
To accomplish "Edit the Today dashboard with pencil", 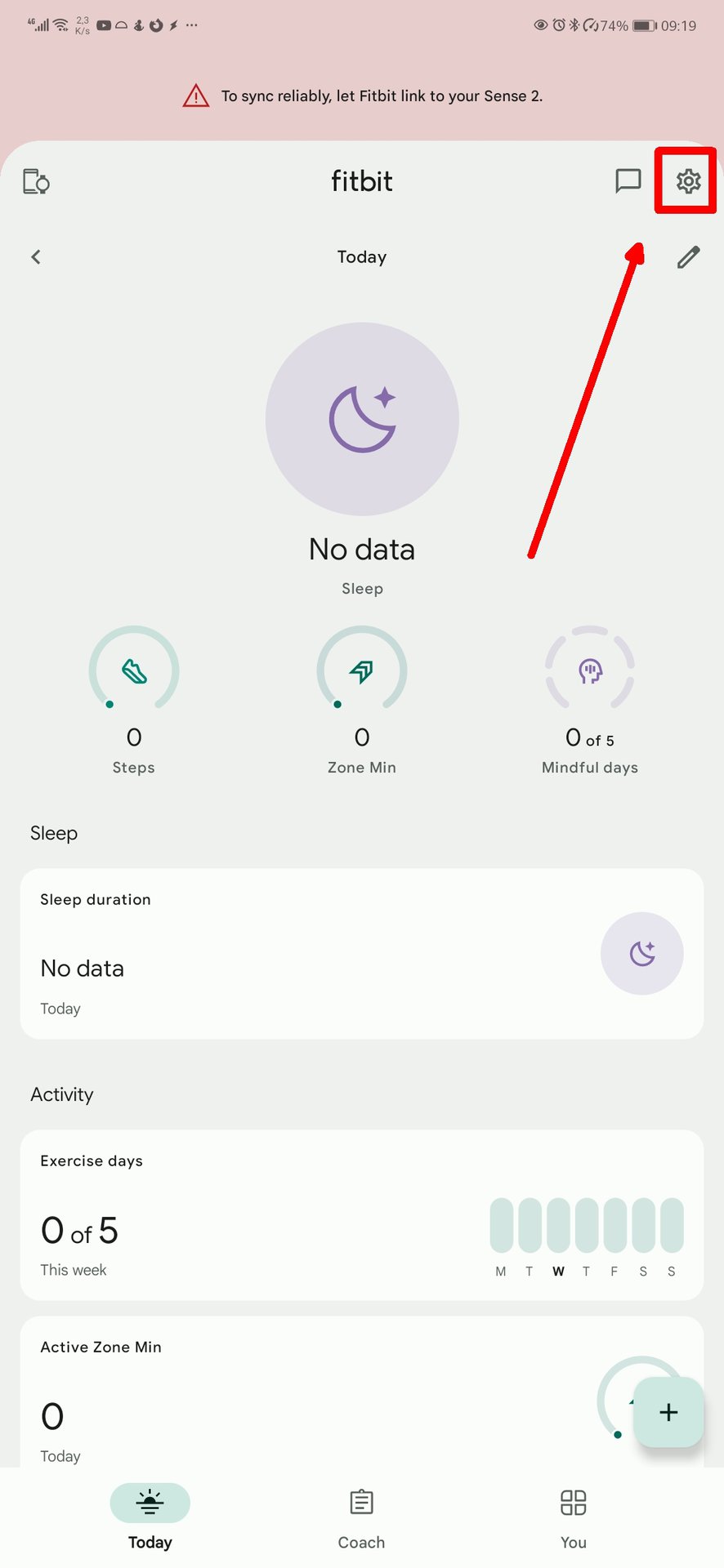I will (x=688, y=257).
